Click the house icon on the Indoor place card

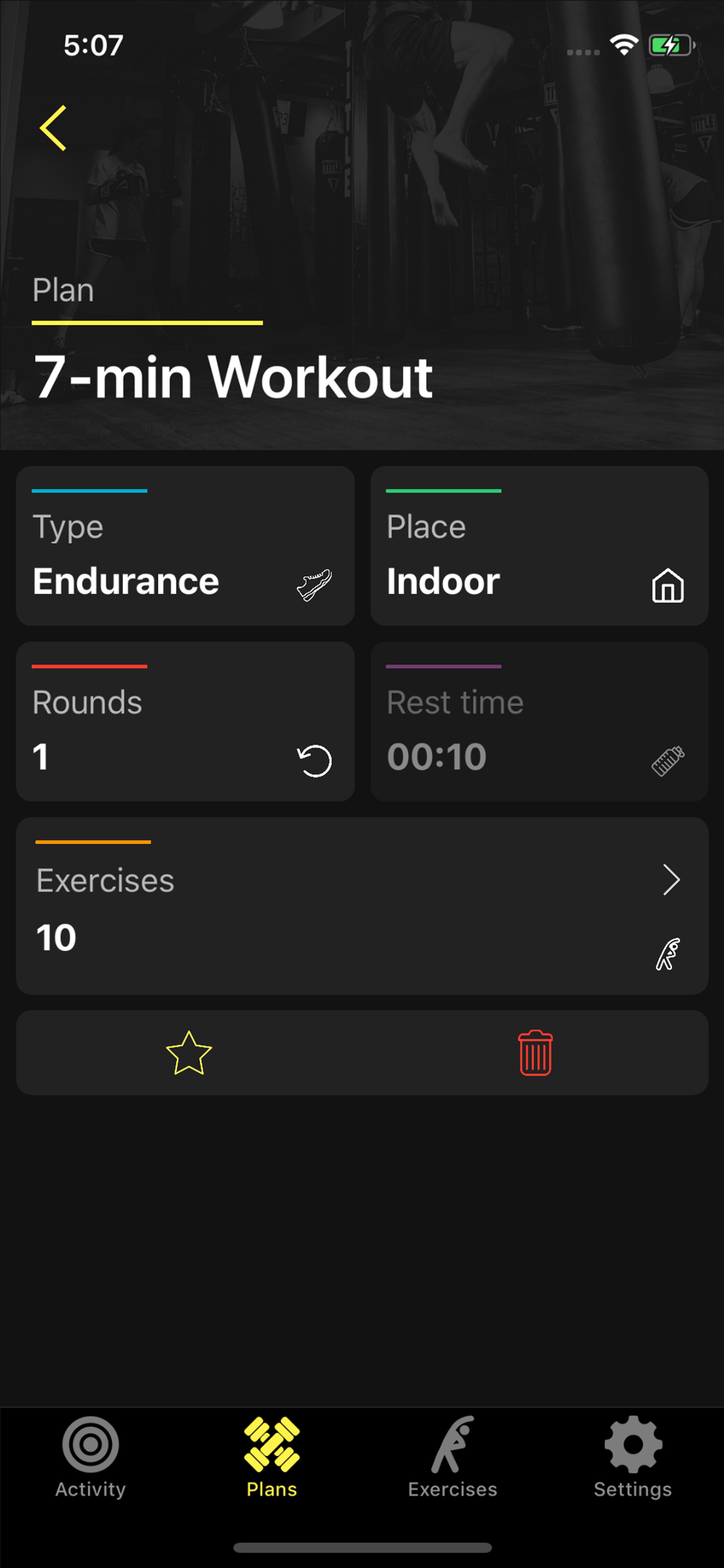click(667, 586)
